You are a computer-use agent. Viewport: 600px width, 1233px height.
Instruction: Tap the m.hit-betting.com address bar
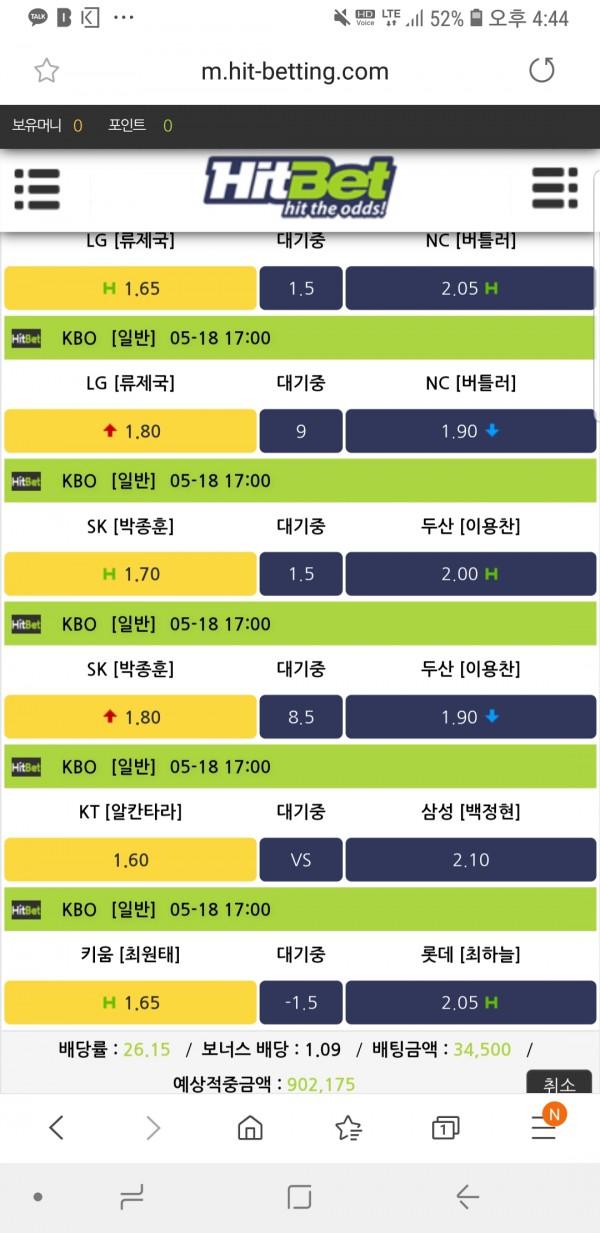point(294,71)
